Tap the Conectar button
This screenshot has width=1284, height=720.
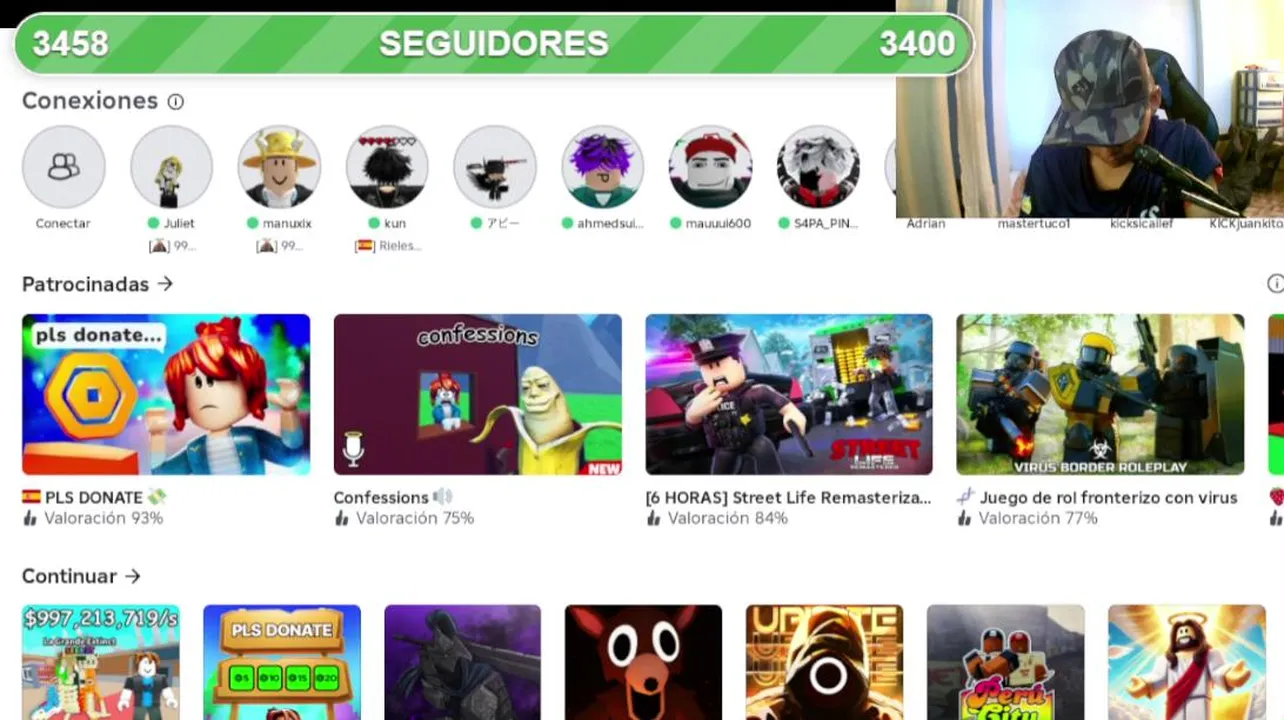coord(63,167)
